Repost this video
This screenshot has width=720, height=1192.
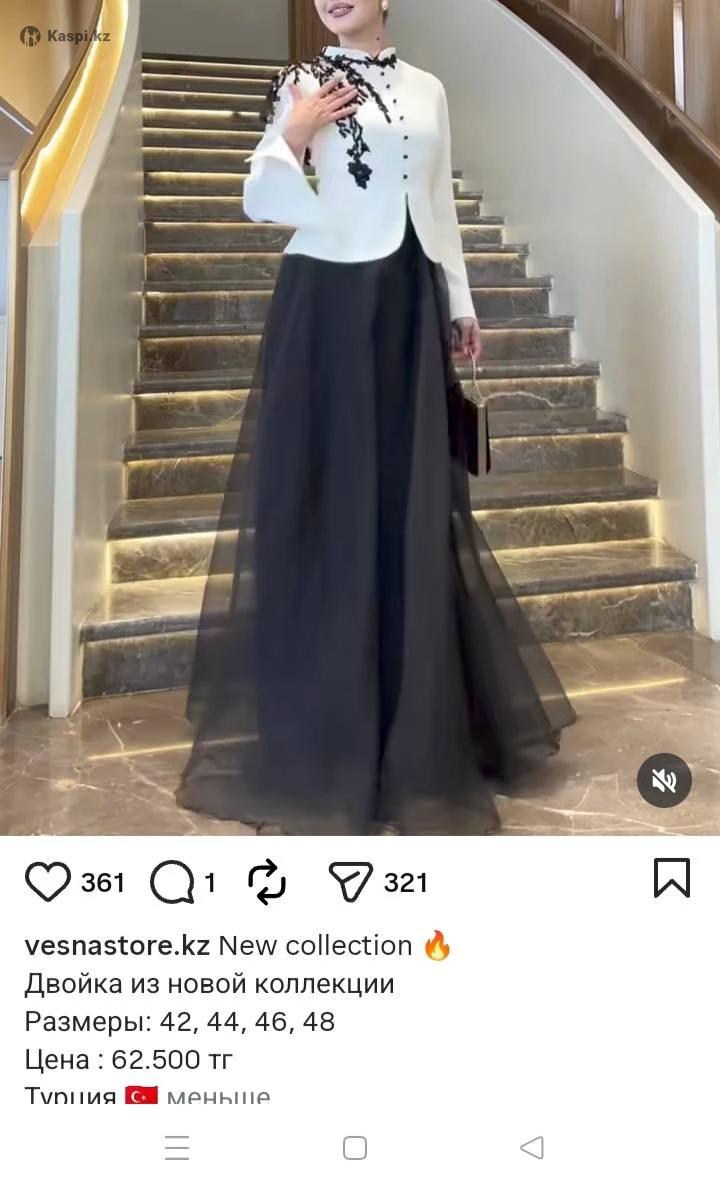click(x=267, y=882)
